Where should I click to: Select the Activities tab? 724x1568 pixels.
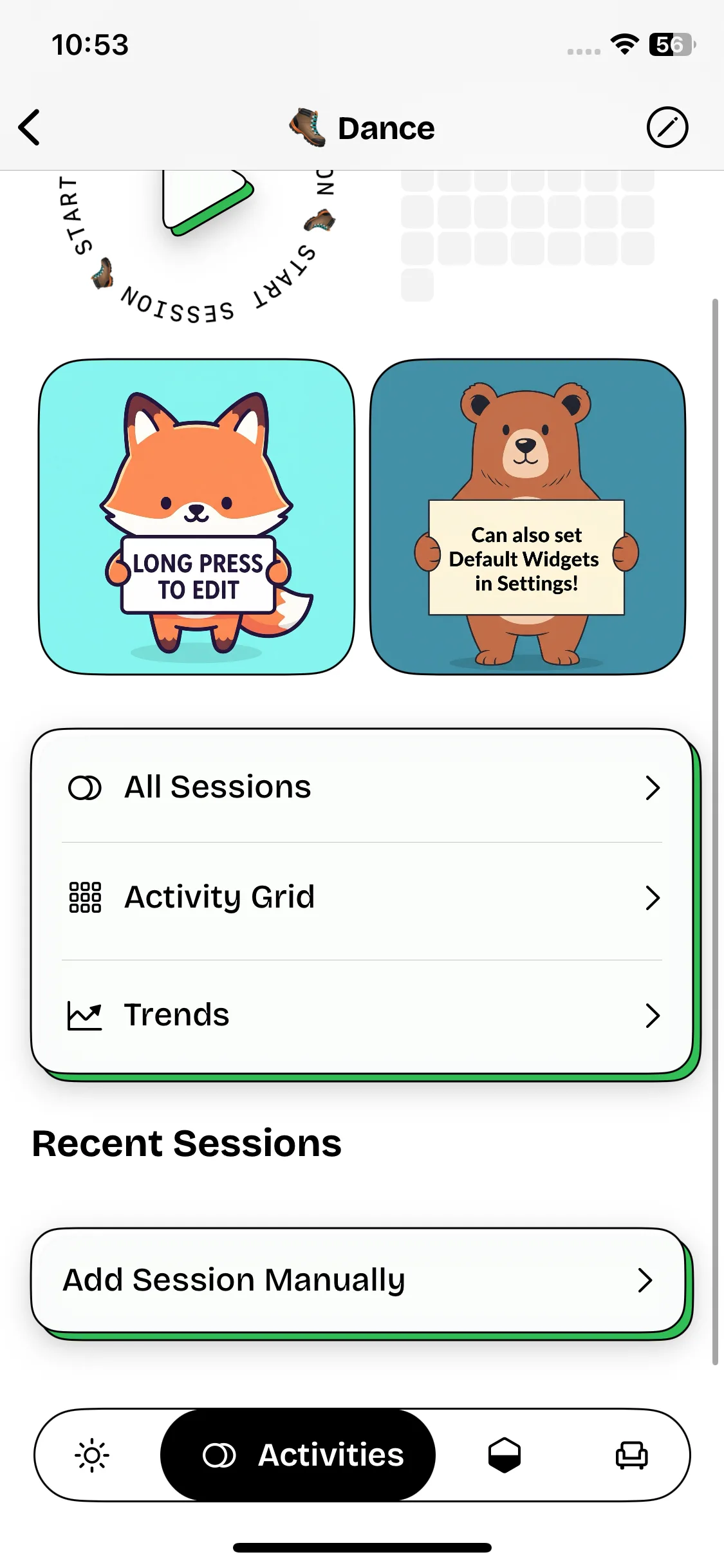click(x=298, y=1455)
